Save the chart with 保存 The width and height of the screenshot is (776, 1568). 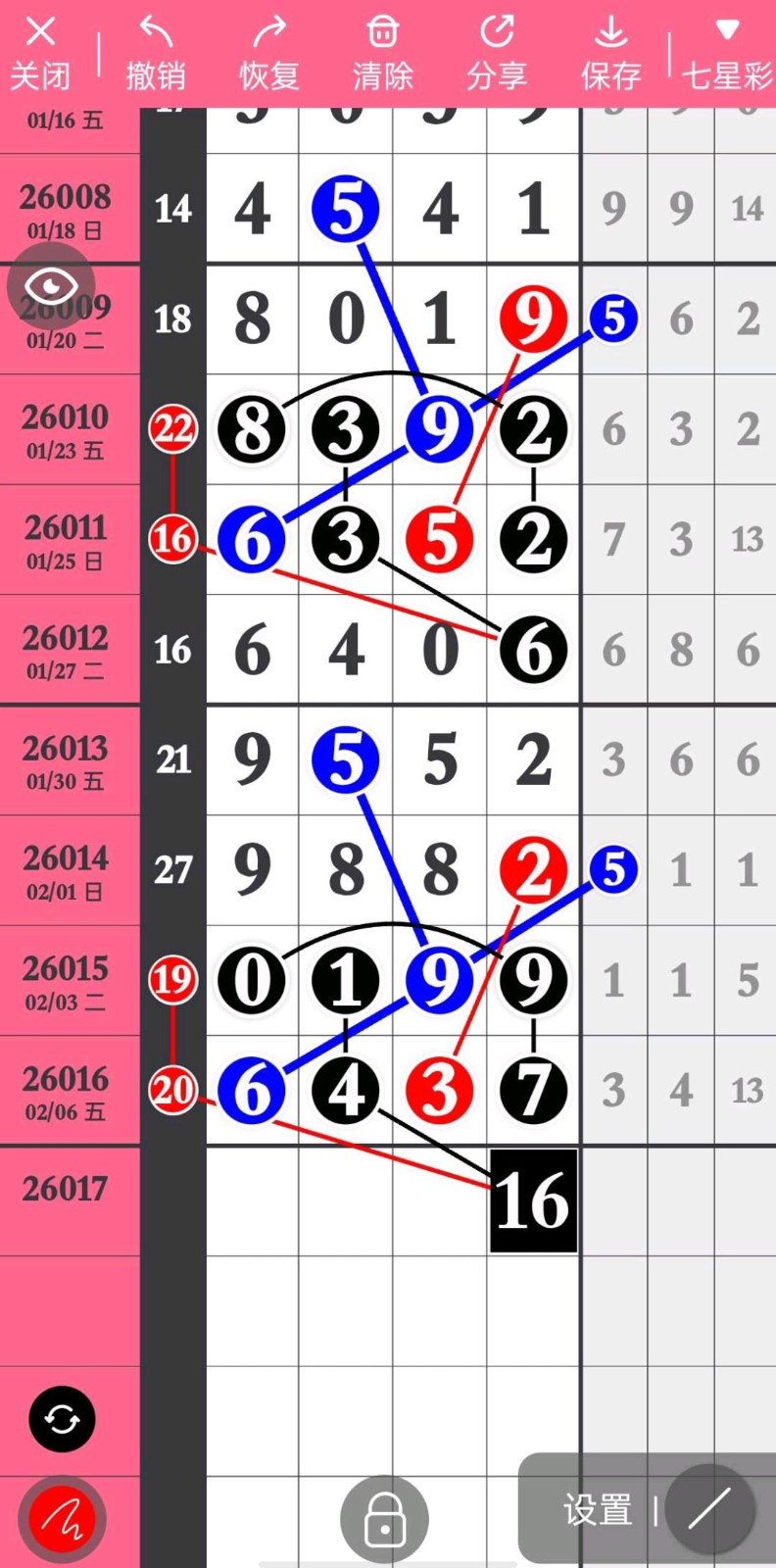[610, 53]
